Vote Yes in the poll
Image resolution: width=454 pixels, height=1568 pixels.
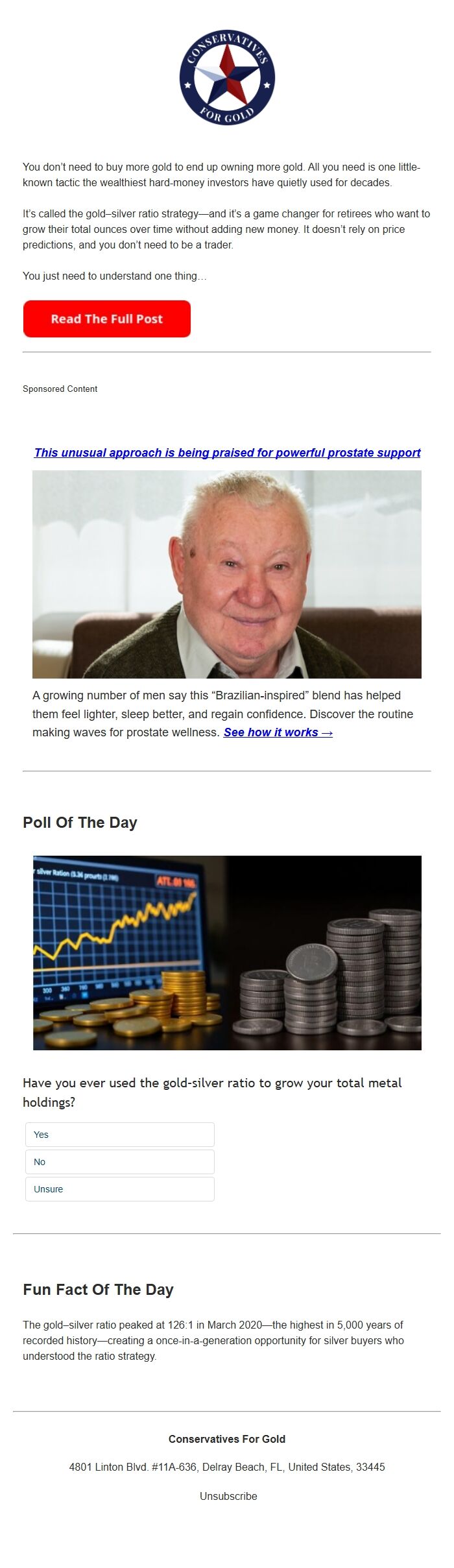[x=120, y=1135]
